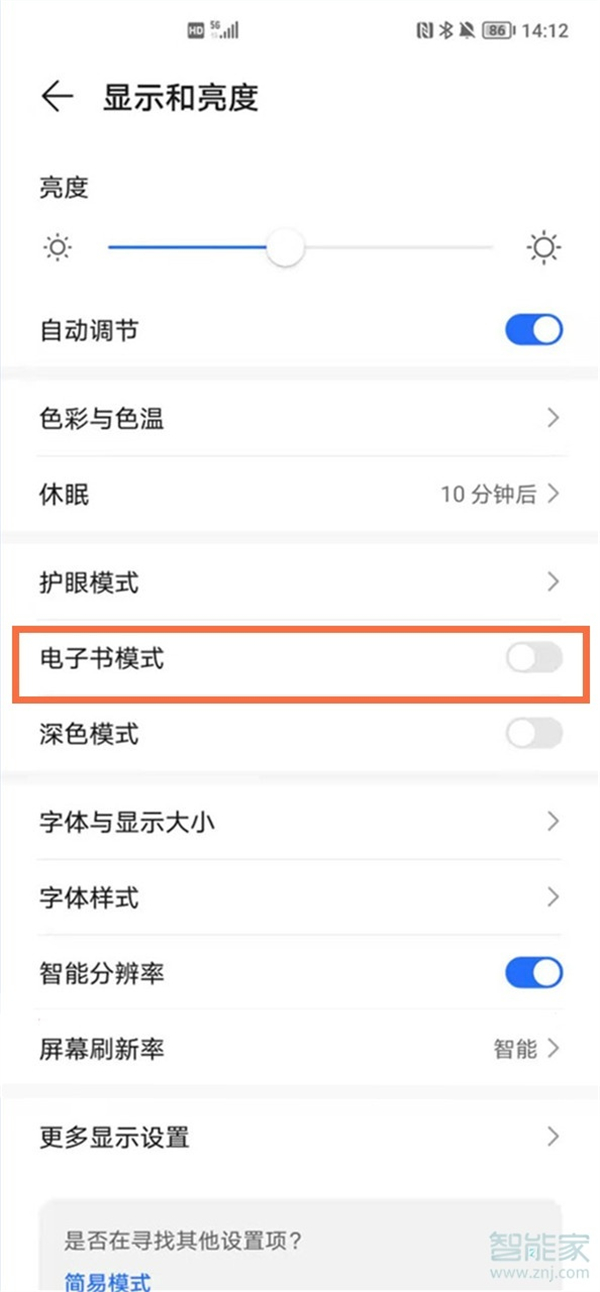
Task: Toggle the 自动调节 switch off
Action: pyautogui.click(x=534, y=330)
